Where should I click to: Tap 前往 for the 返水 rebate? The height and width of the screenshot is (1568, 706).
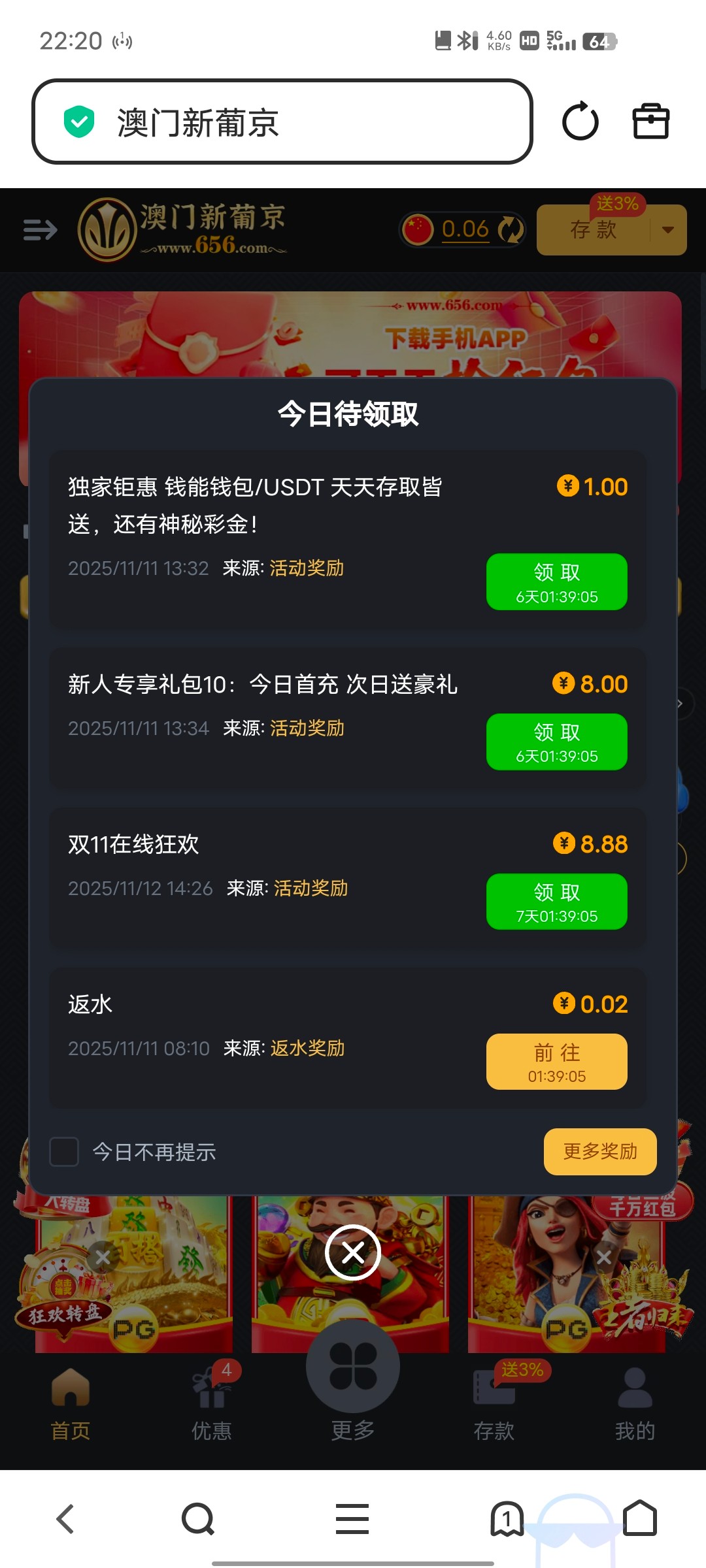coord(556,1062)
